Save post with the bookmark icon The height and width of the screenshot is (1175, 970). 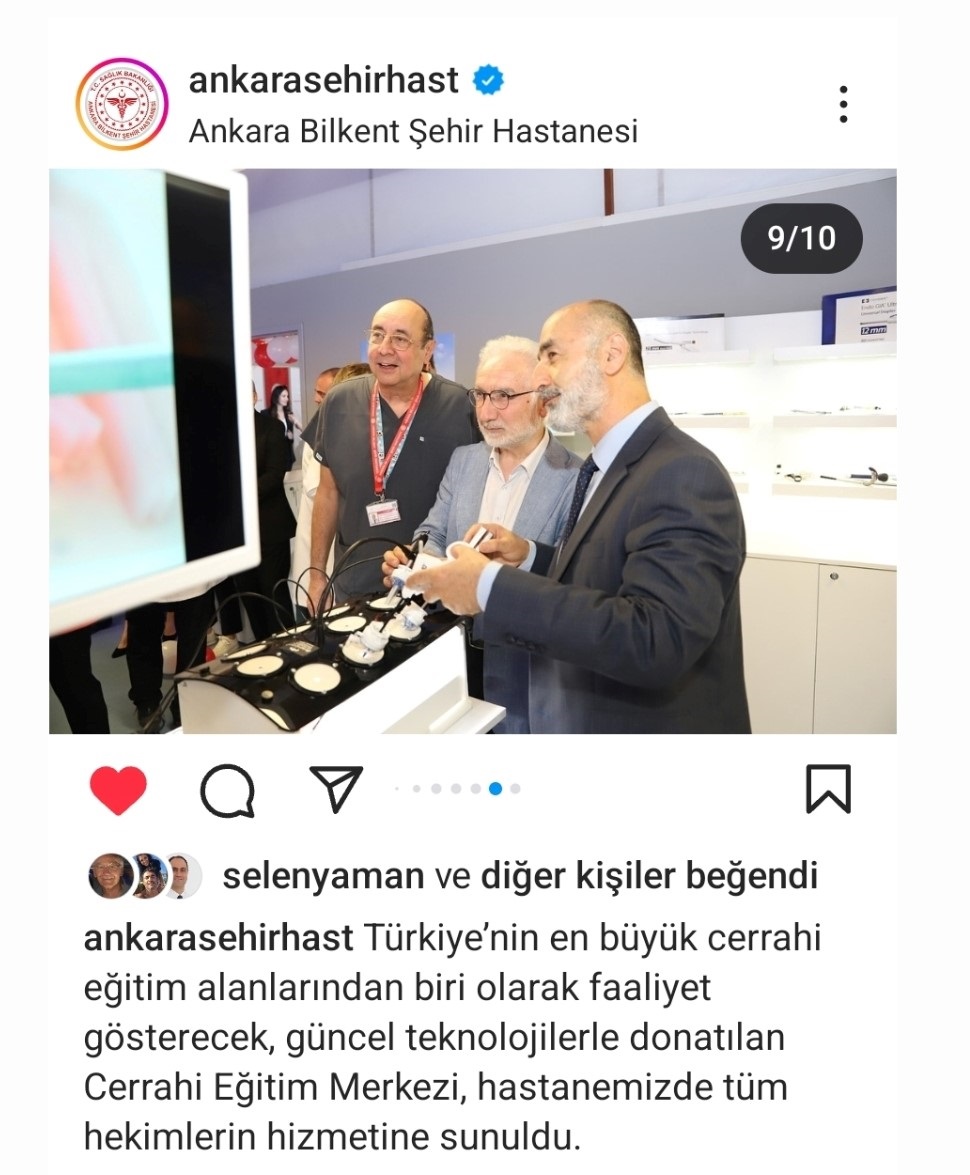[828, 789]
